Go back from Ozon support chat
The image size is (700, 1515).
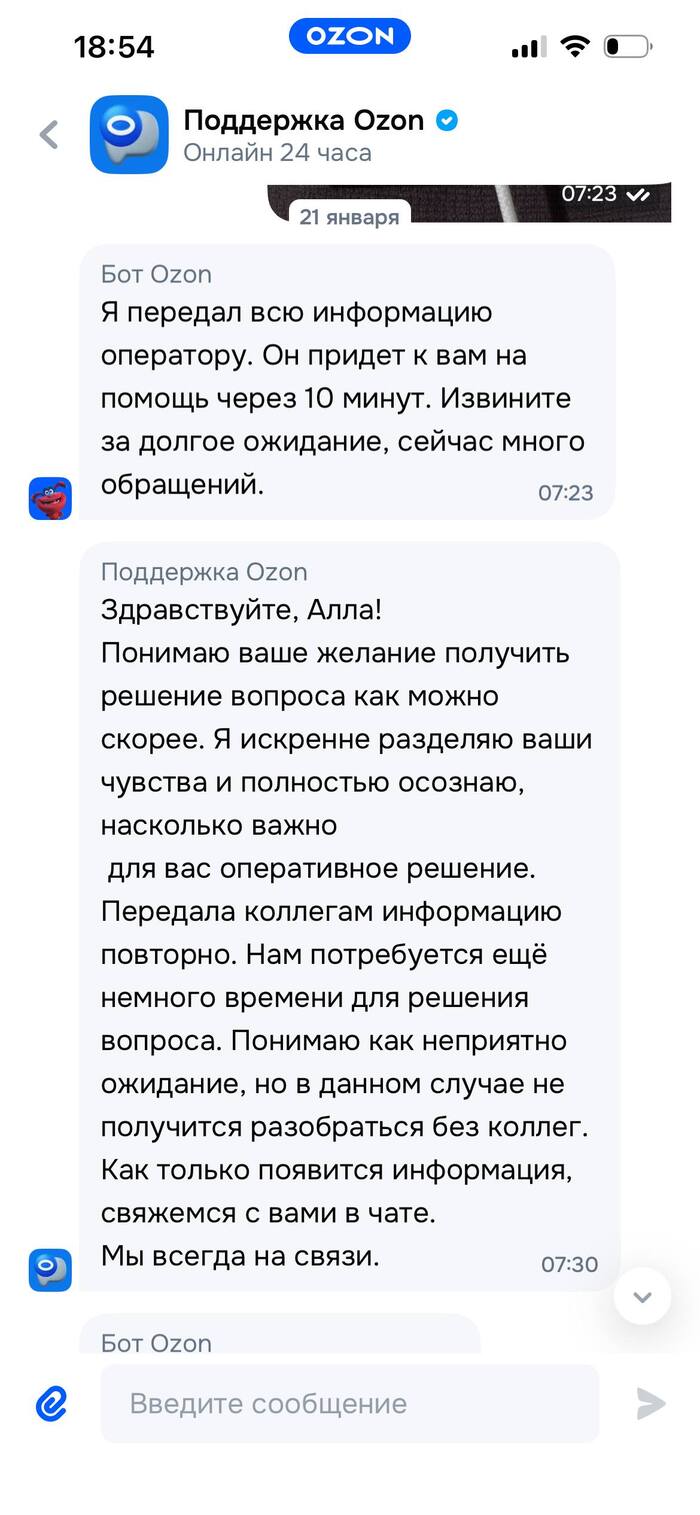coord(49,135)
